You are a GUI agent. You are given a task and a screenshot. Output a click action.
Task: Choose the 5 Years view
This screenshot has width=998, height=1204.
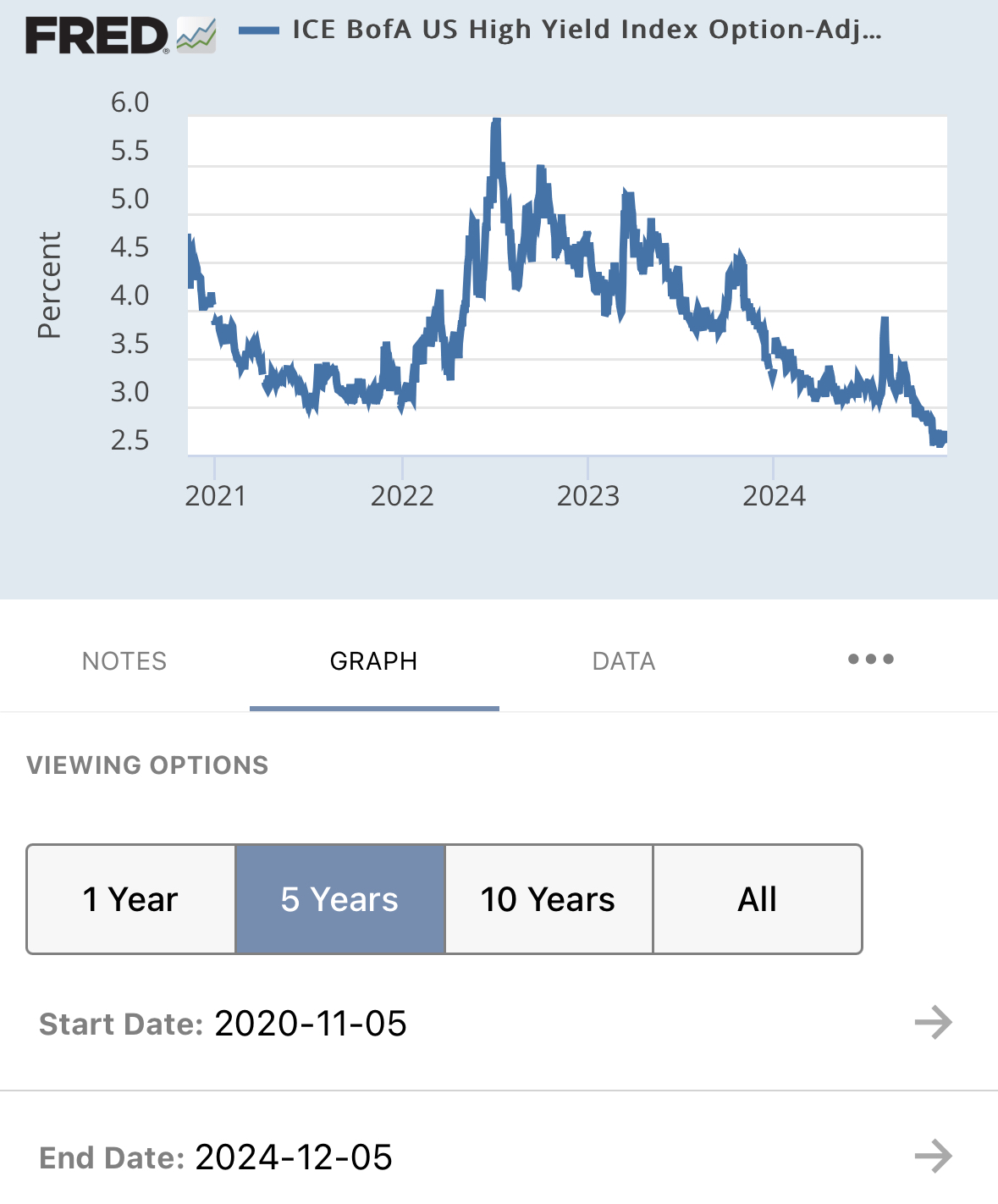(339, 899)
